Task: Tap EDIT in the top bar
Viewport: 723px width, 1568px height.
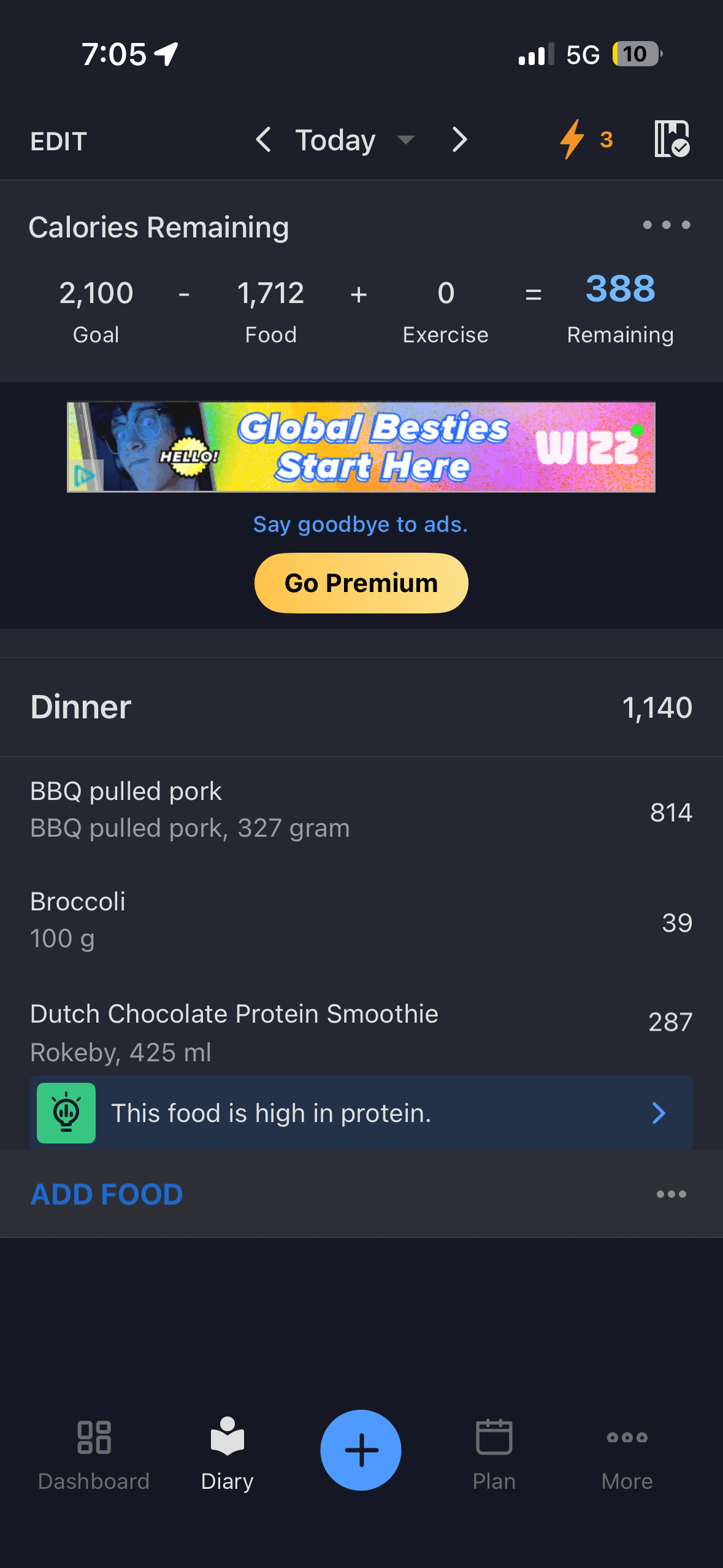Action: click(59, 141)
